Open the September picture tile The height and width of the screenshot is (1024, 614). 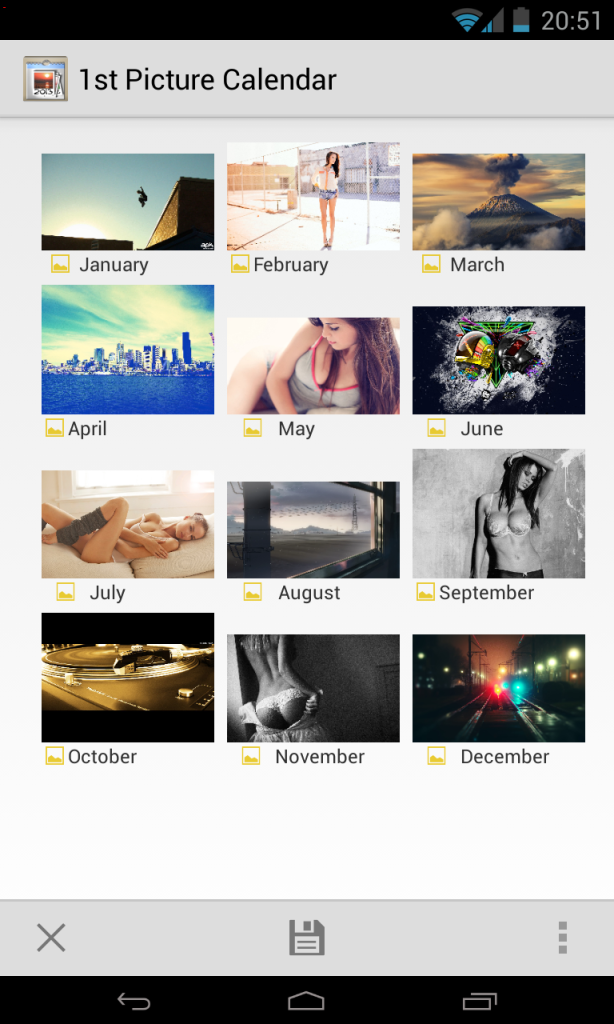(x=498, y=513)
